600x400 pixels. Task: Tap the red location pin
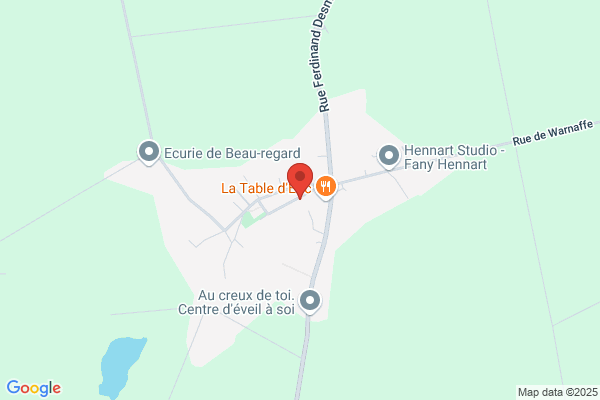point(300,181)
